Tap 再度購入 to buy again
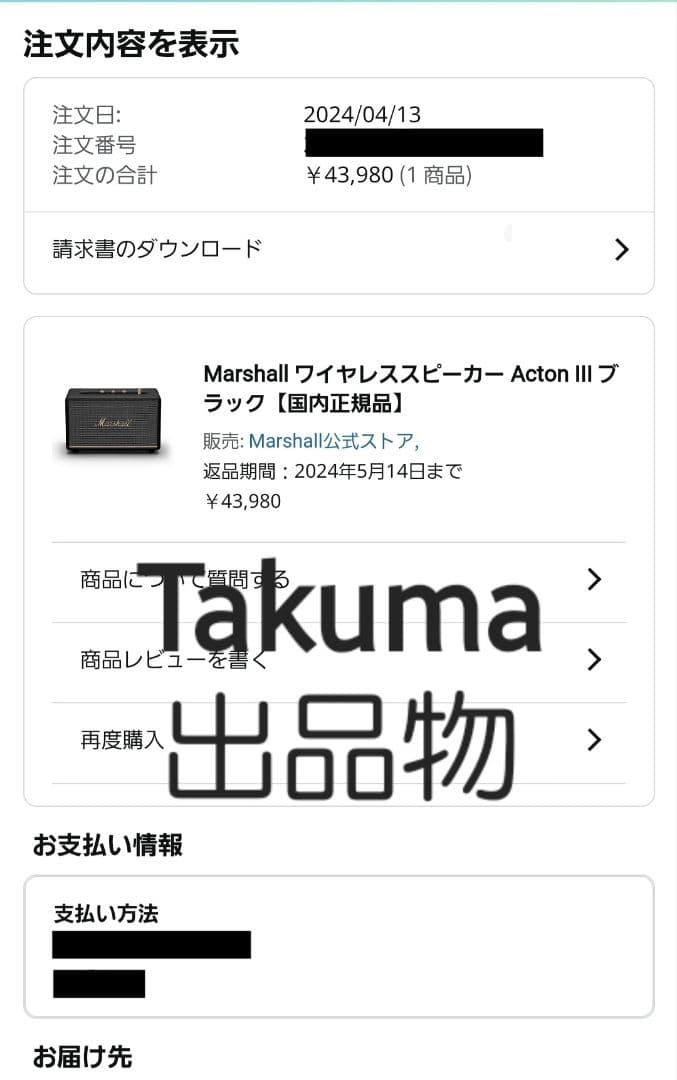The width and height of the screenshot is (677, 1080). (338, 740)
